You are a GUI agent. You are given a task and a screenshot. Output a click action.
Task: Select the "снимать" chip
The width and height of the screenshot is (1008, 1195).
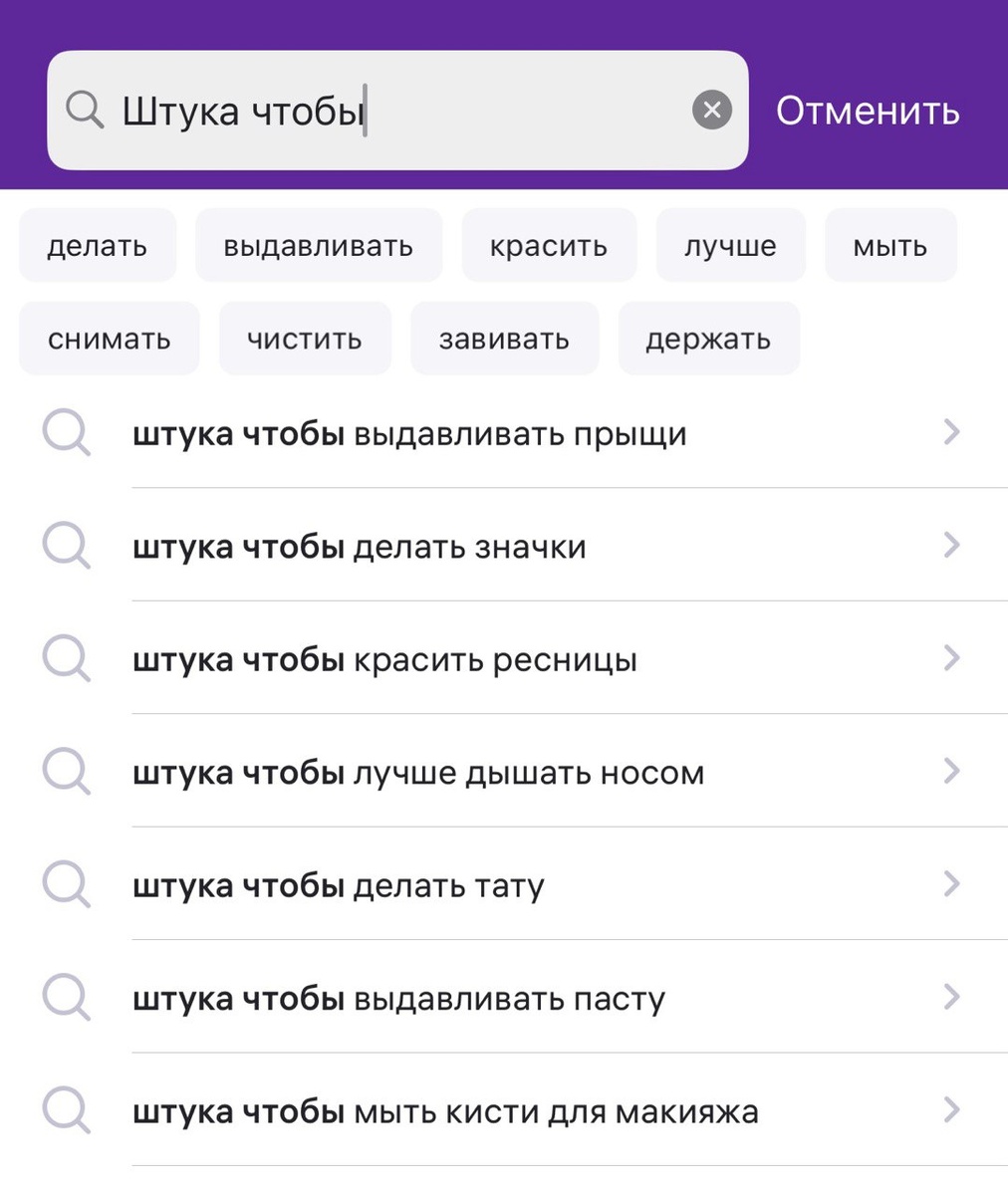(110, 339)
